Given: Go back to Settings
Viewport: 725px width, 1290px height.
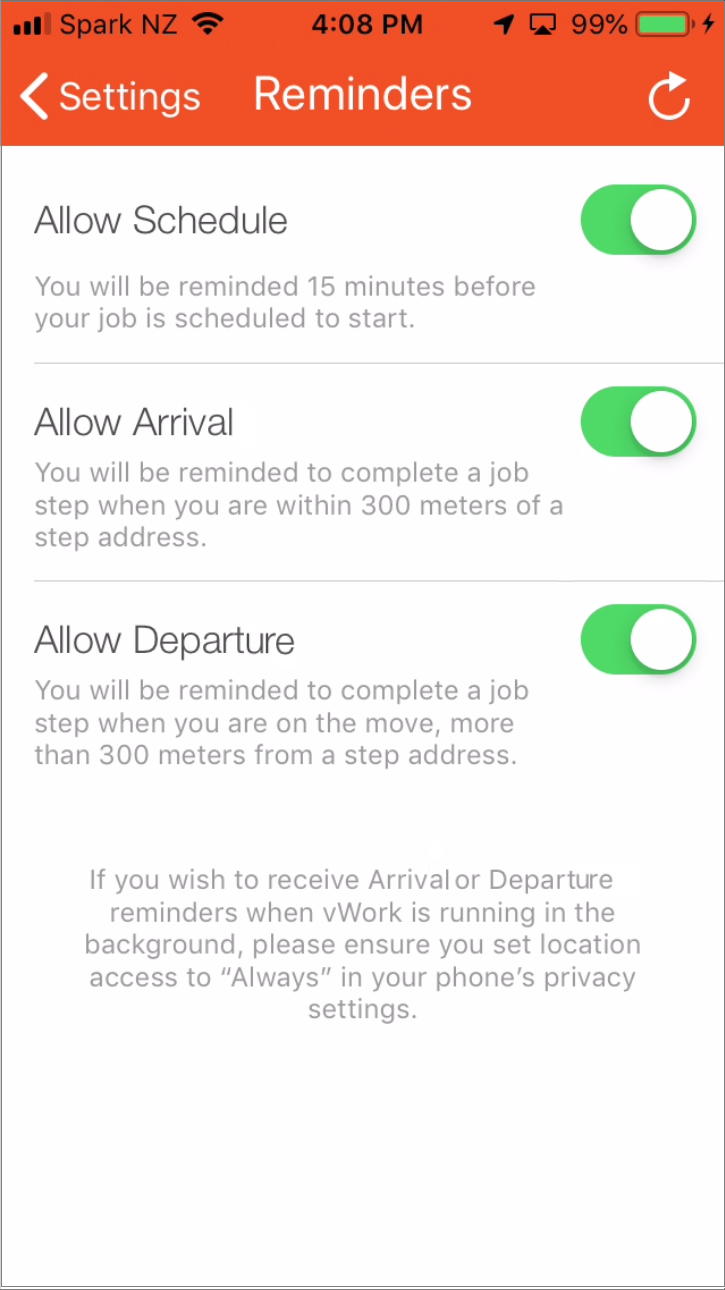Looking at the screenshot, I should pyautogui.click(x=110, y=97).
